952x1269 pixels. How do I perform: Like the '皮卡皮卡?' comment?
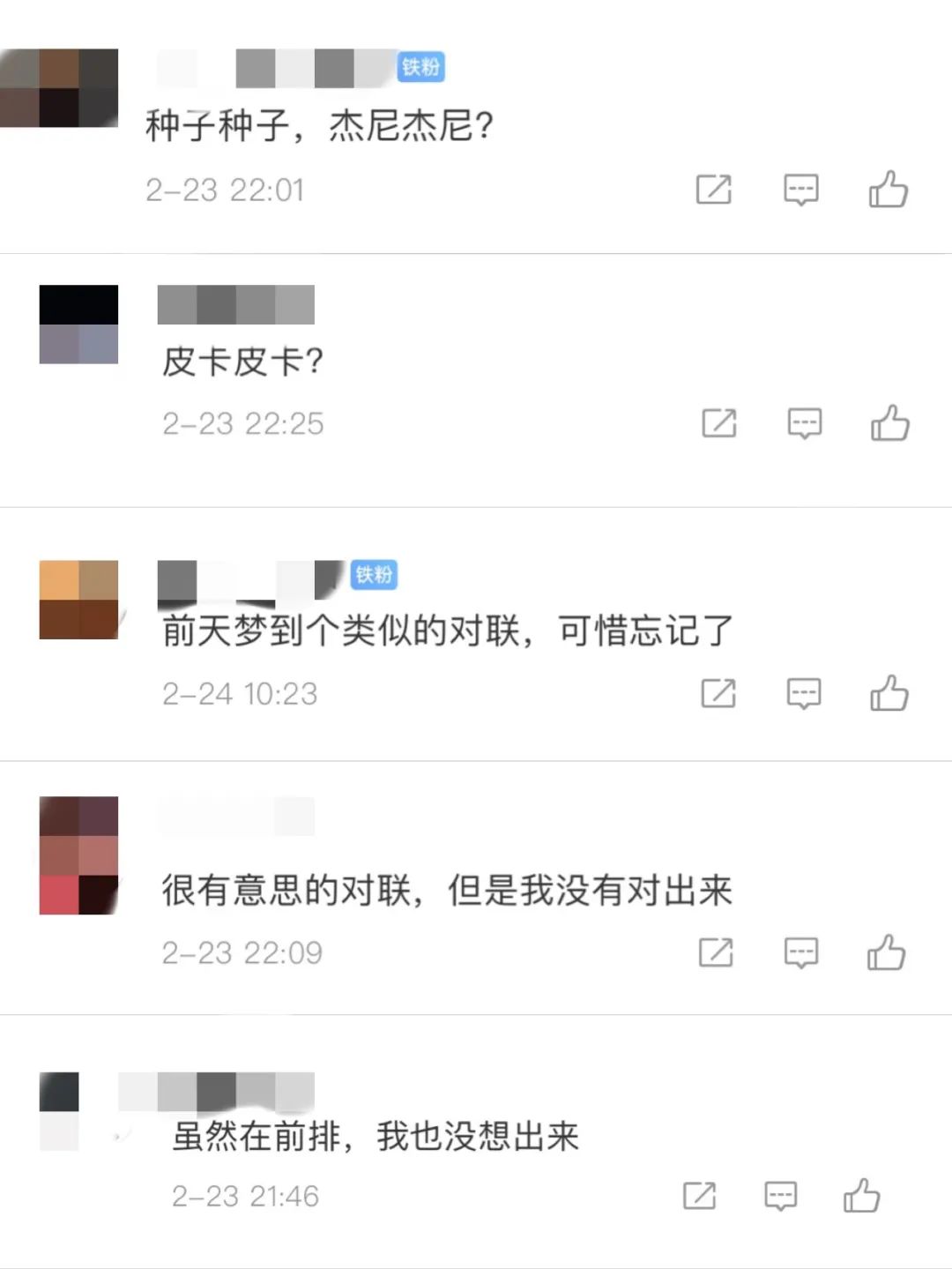889,424
